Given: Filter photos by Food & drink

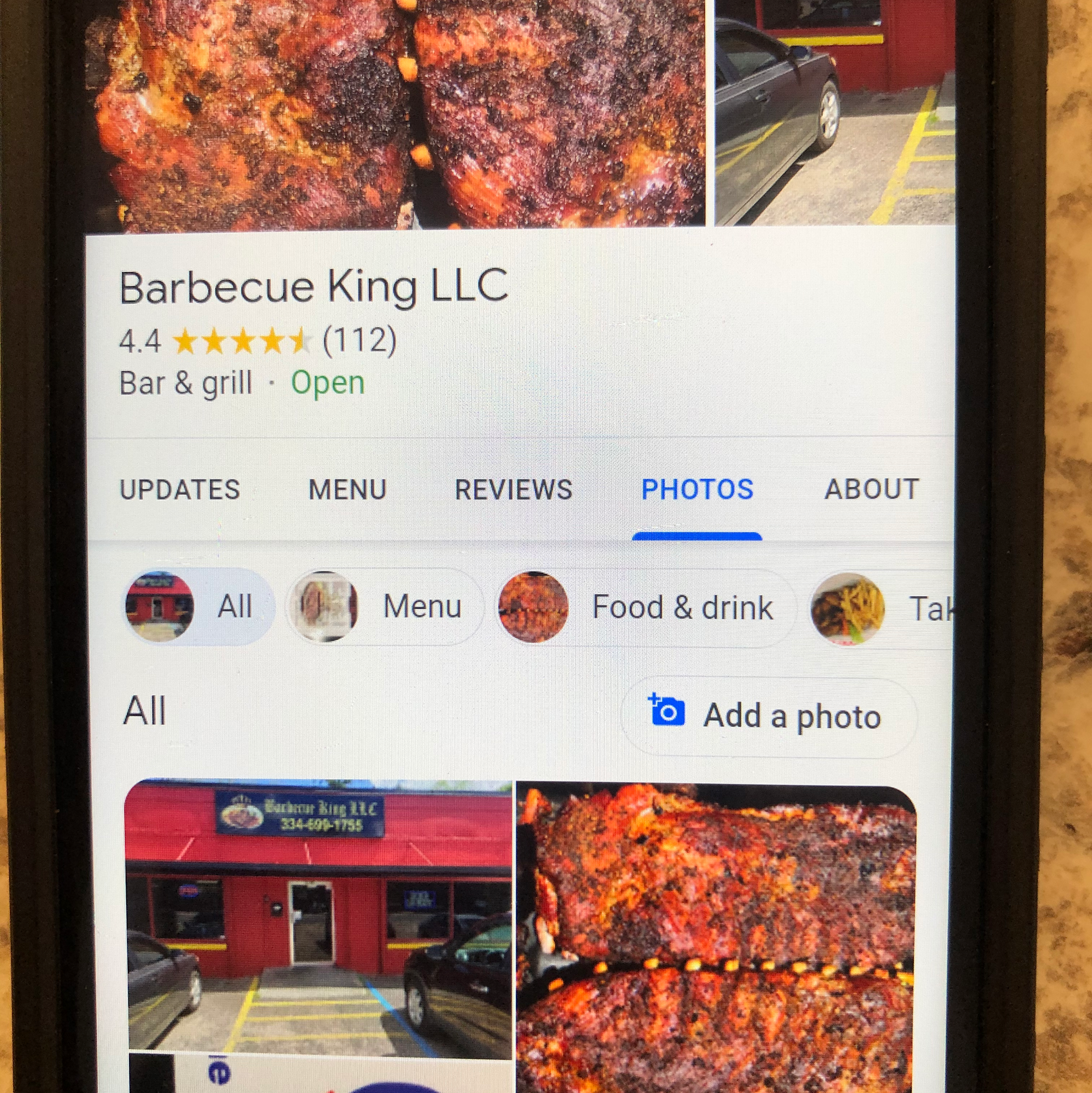Looking at the screenshot, I should tap(645, 607).
